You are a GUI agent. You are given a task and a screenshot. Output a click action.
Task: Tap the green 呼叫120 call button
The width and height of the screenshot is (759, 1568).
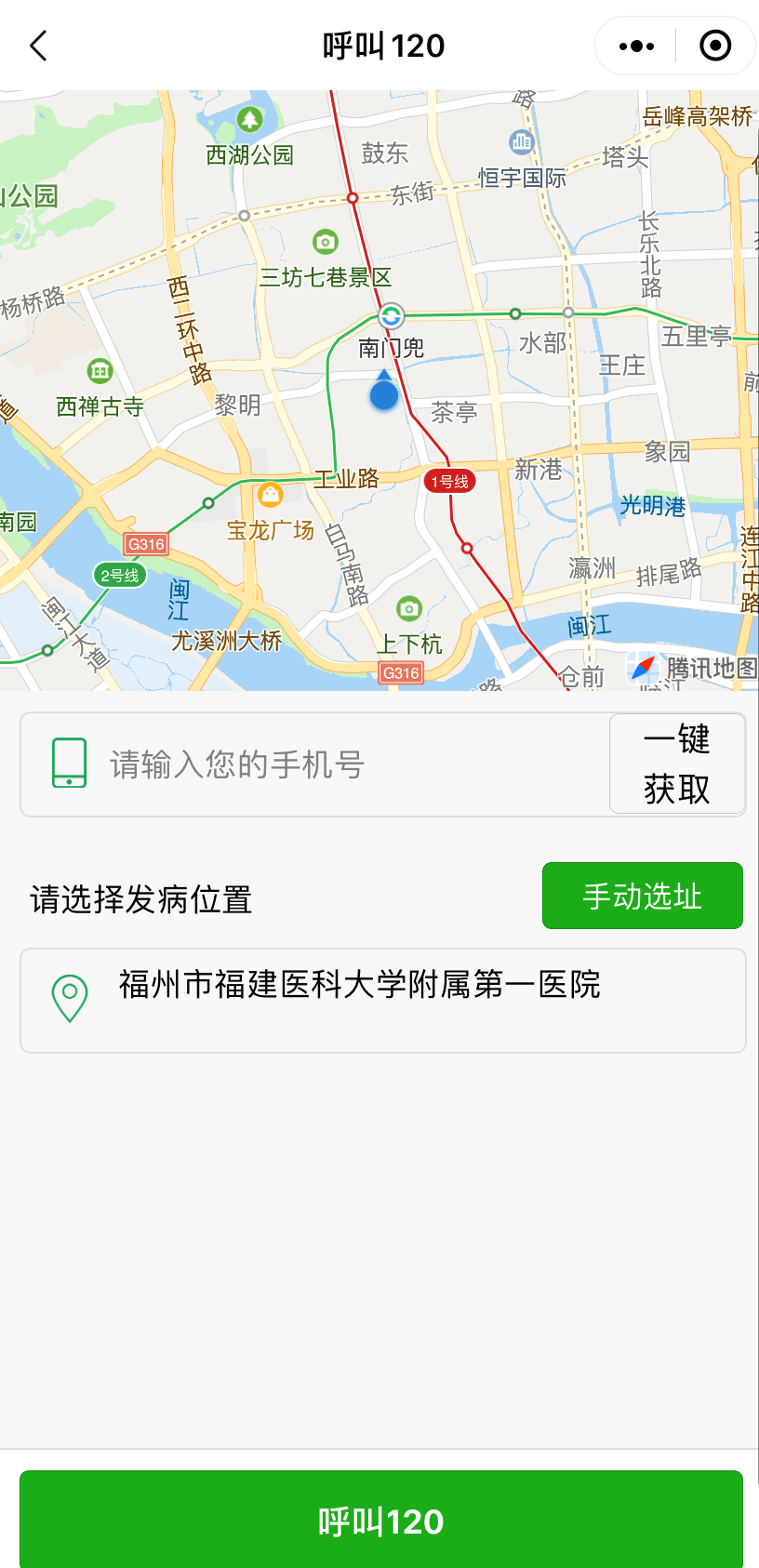[x=380, y=1521]
